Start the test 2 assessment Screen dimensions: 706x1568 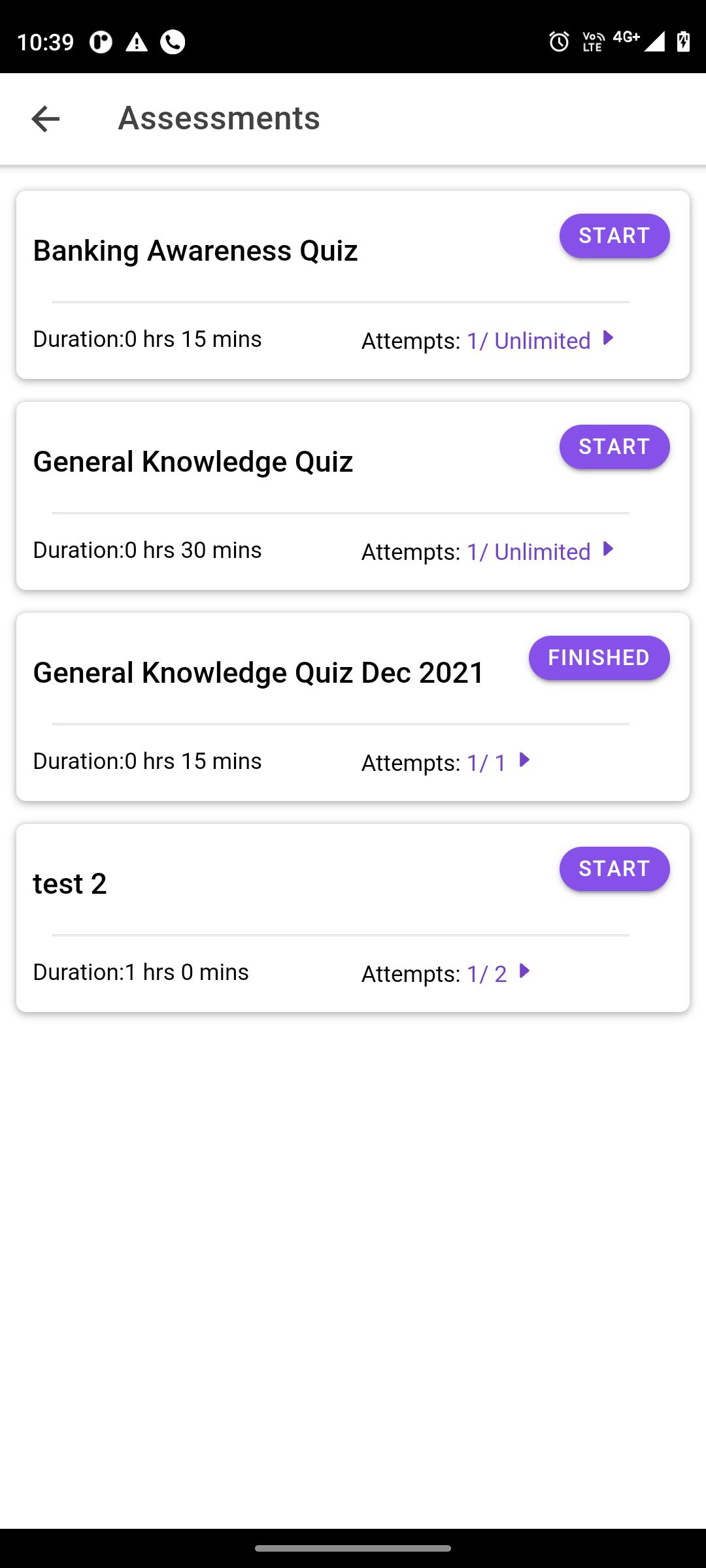[614, 869]
